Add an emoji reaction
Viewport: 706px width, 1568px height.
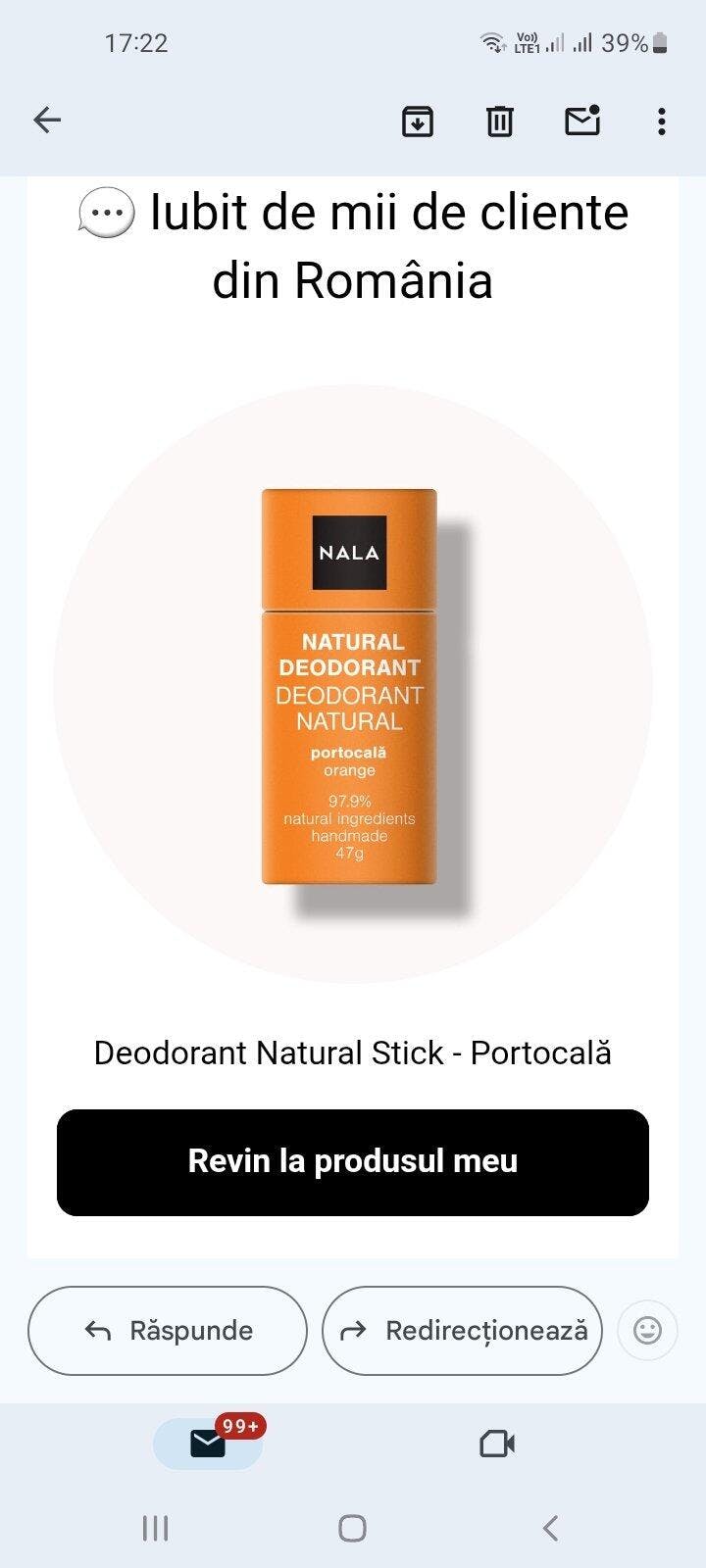(x=647, y=1331)
